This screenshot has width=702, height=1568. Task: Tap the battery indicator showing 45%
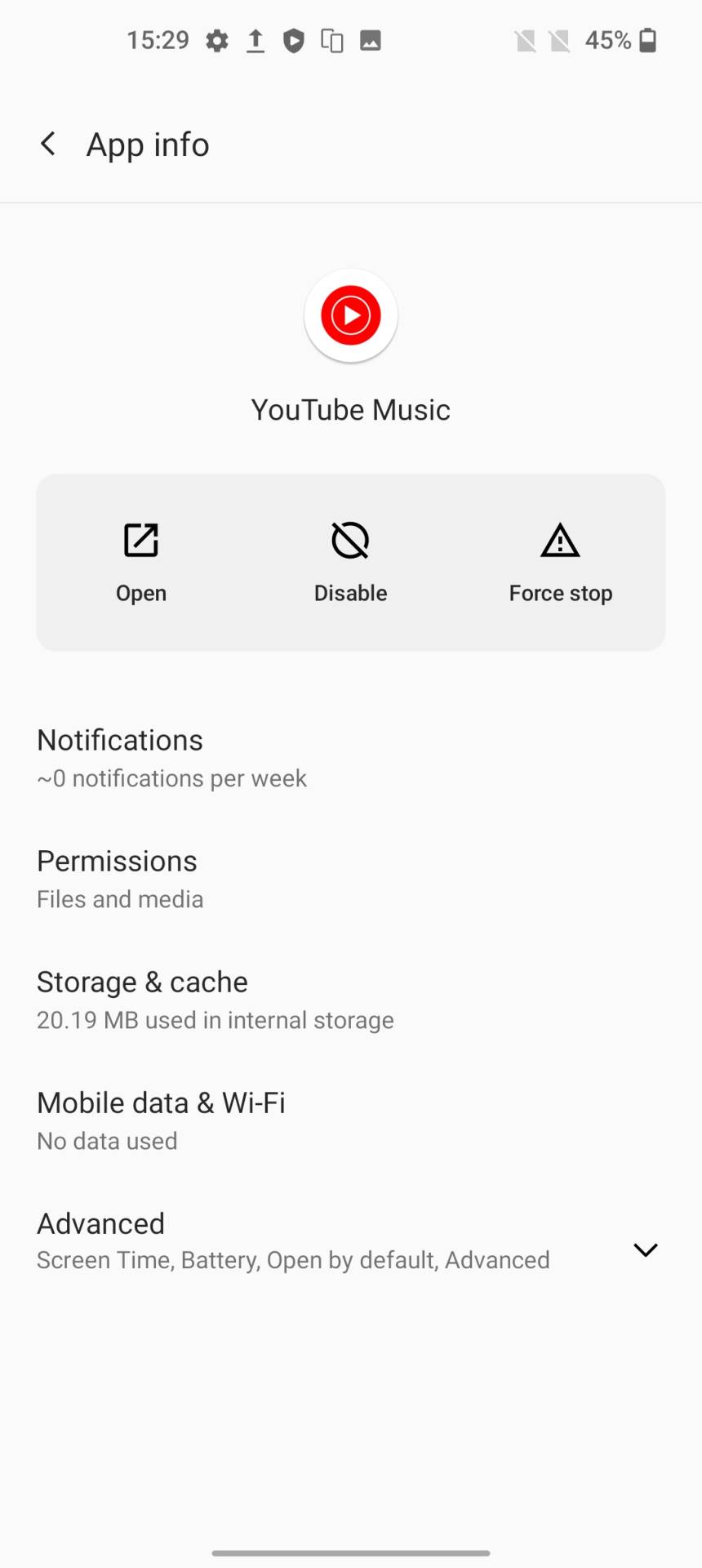click(620, 40)
